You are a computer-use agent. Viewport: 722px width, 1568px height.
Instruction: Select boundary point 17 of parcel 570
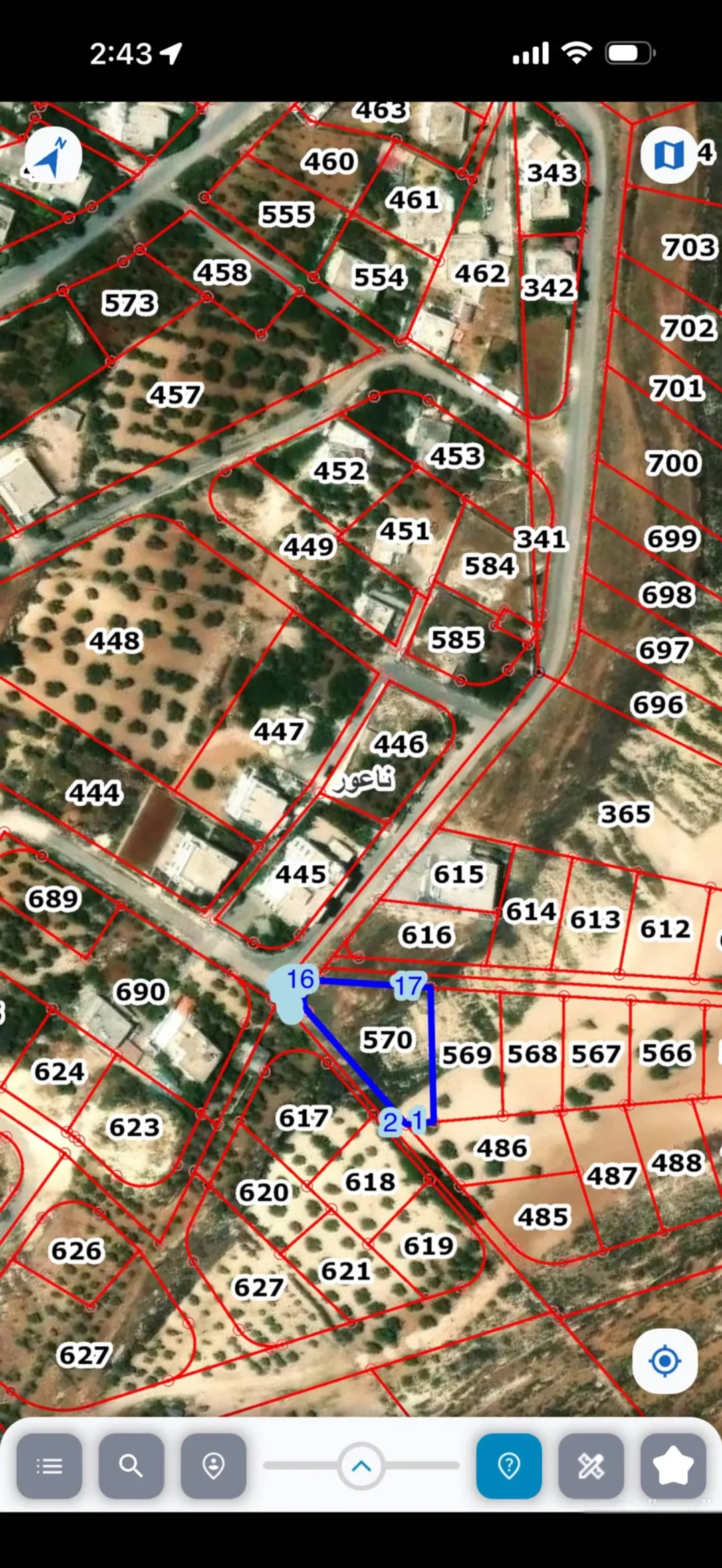pos(408,985)
